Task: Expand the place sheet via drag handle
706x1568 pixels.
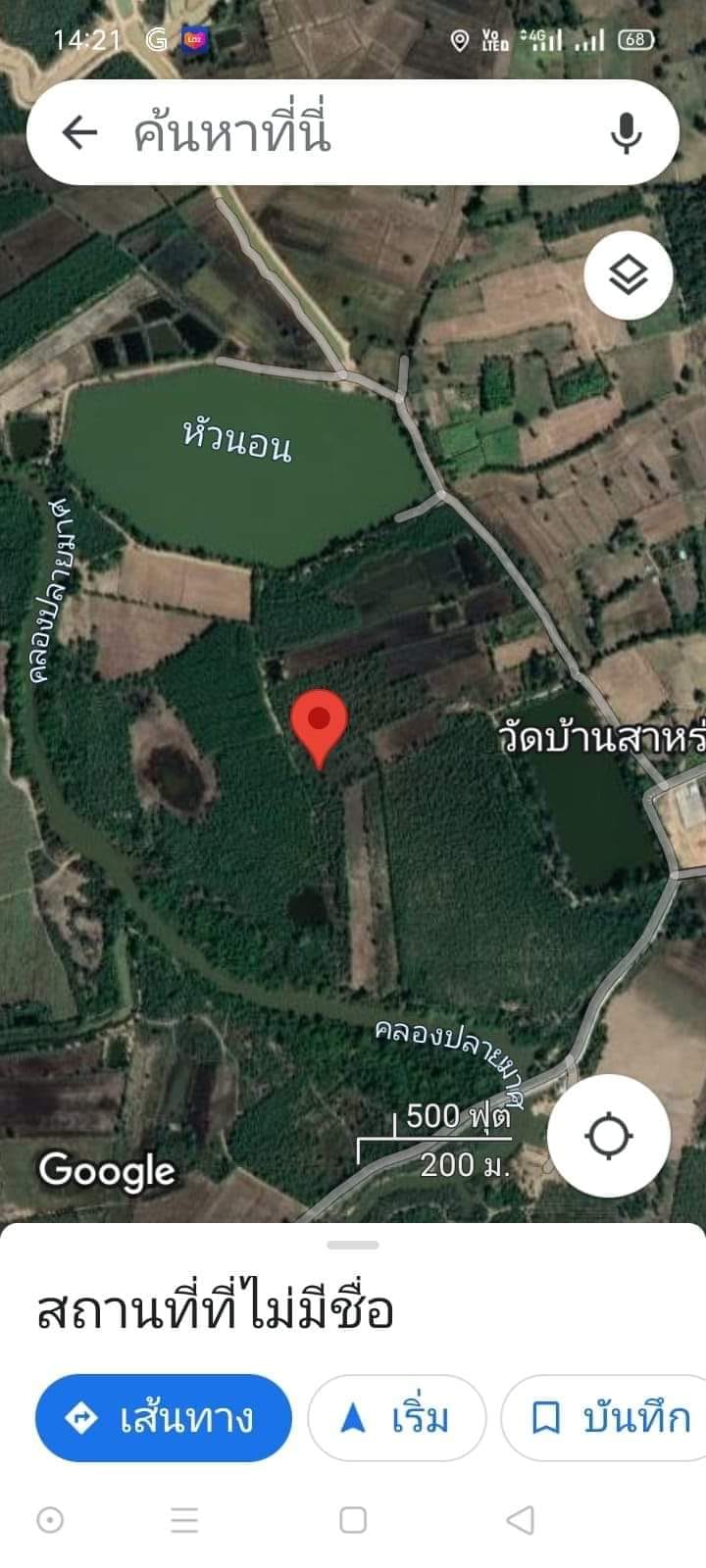Action: tap(353, 1245)
